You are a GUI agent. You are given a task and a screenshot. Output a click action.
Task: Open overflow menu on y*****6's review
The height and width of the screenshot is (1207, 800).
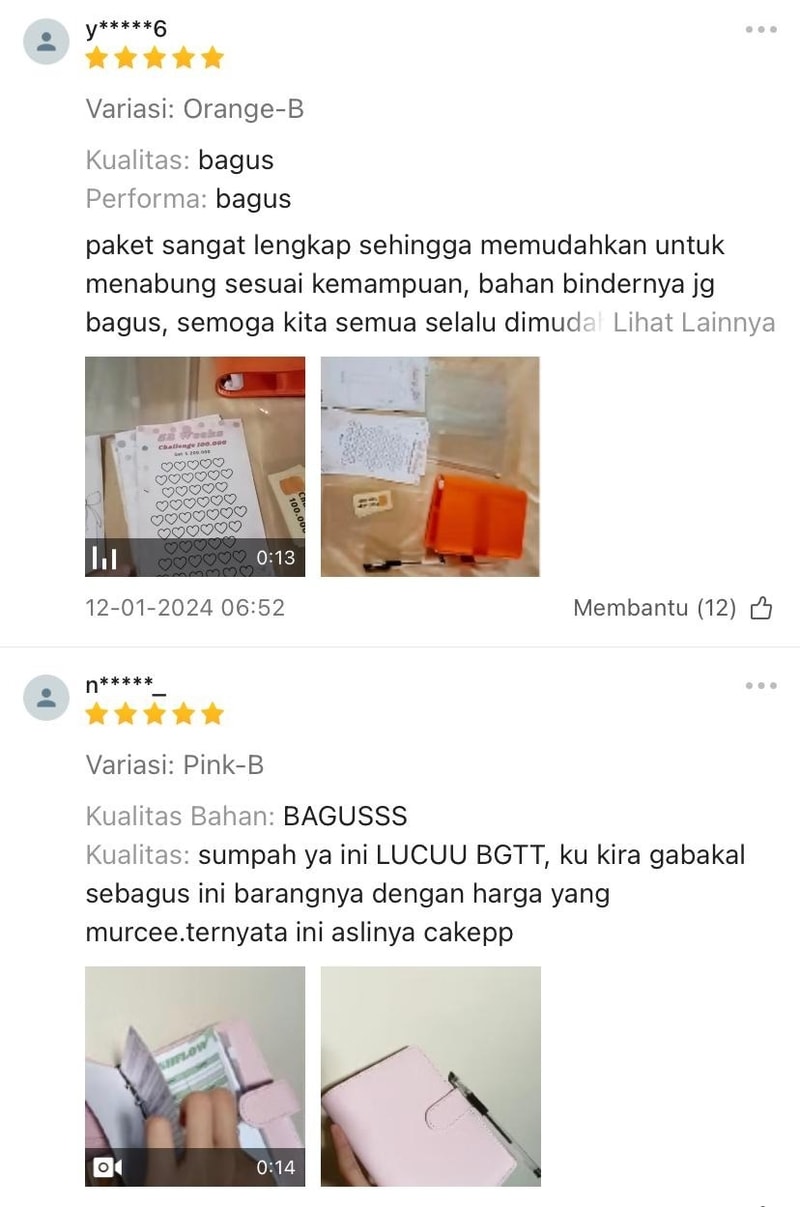(x=760, y=30)
